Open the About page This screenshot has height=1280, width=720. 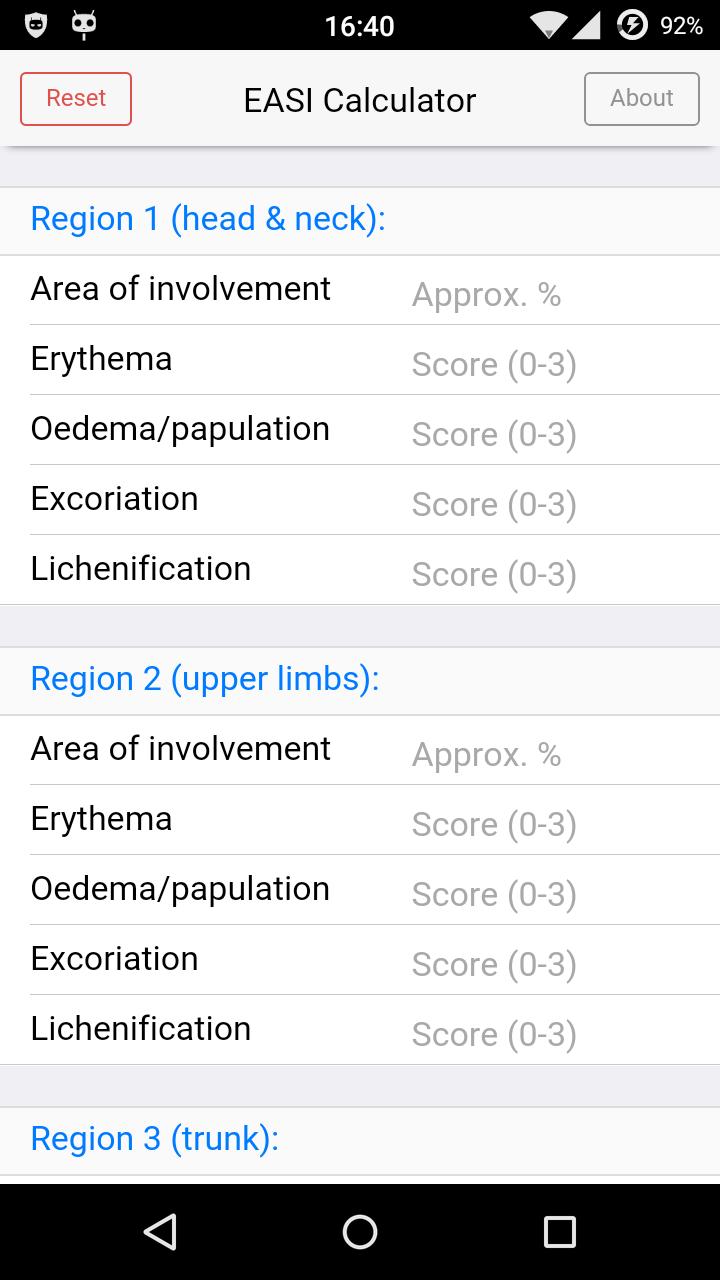click(x=641, y=98)
